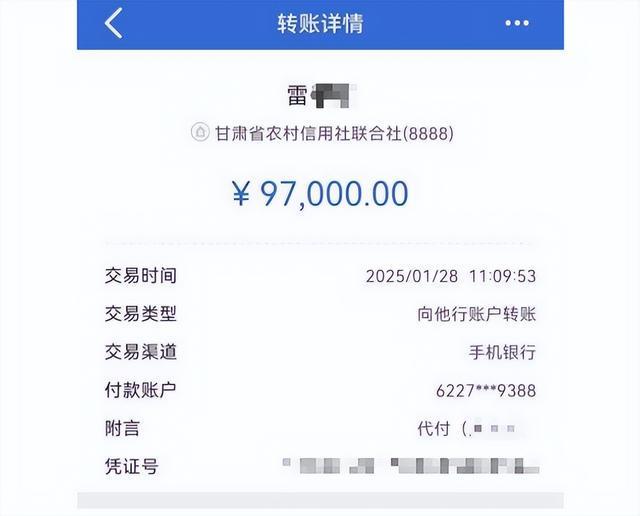Open the three-dot overflow menu
Screen dimensions: 640x516
pos(517,23)
